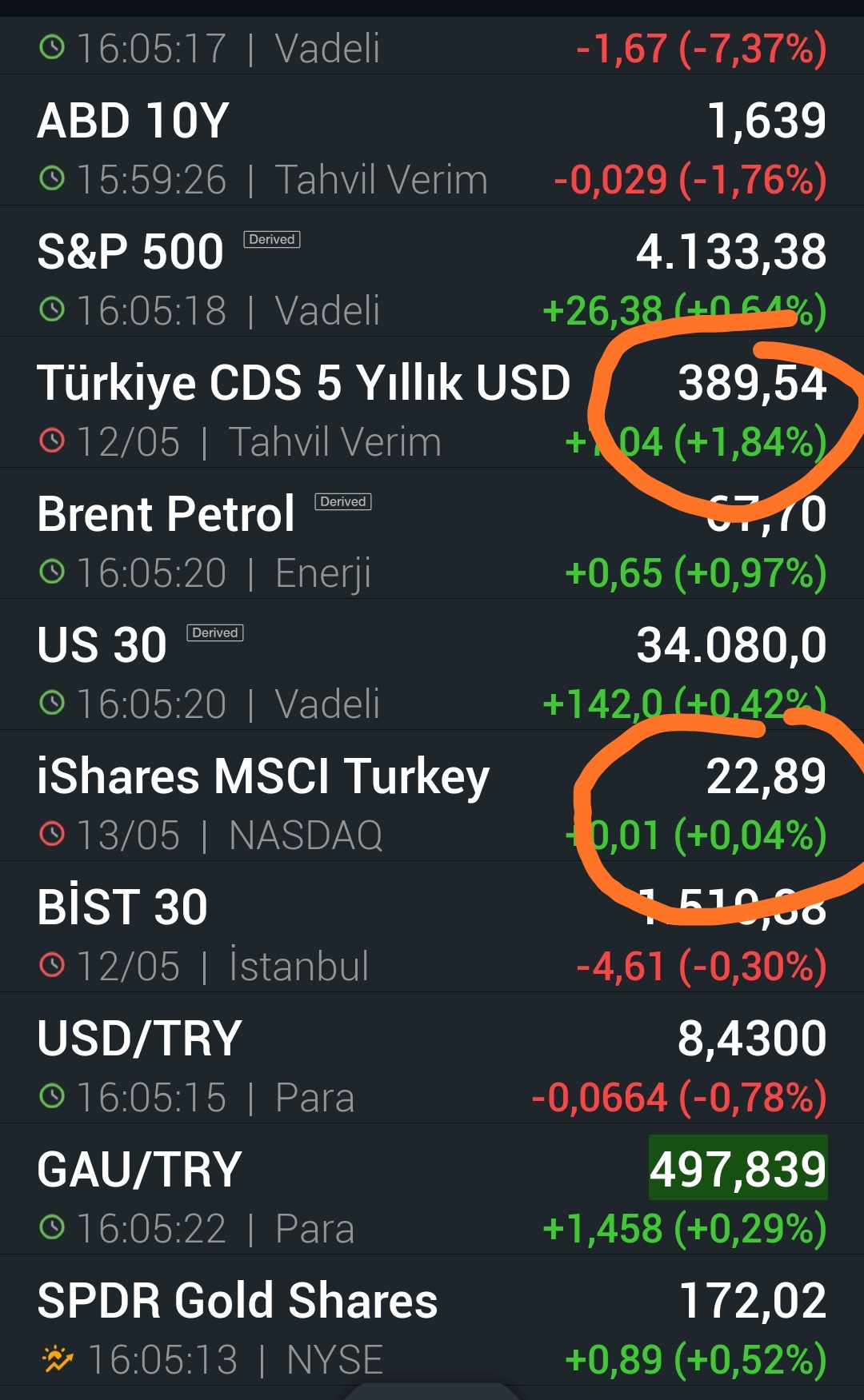Select the US 30 futures row
The height and width of the screenshot is (1400, 864).
(432, 664)
